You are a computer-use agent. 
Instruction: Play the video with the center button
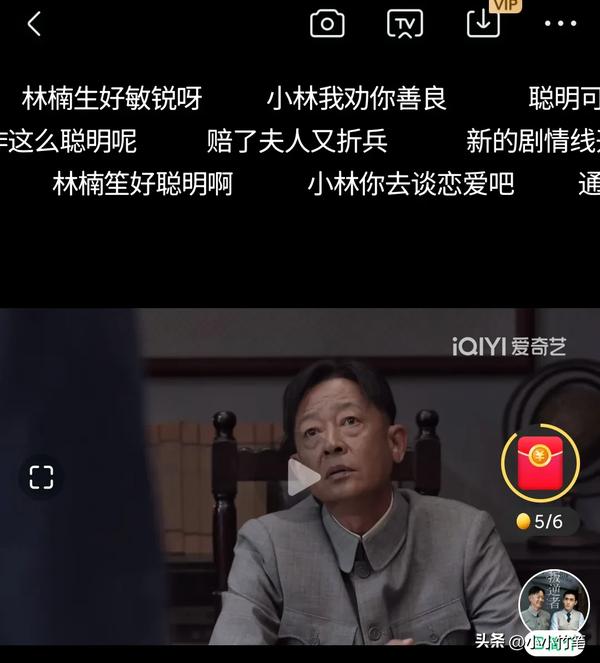click(302, 477)
